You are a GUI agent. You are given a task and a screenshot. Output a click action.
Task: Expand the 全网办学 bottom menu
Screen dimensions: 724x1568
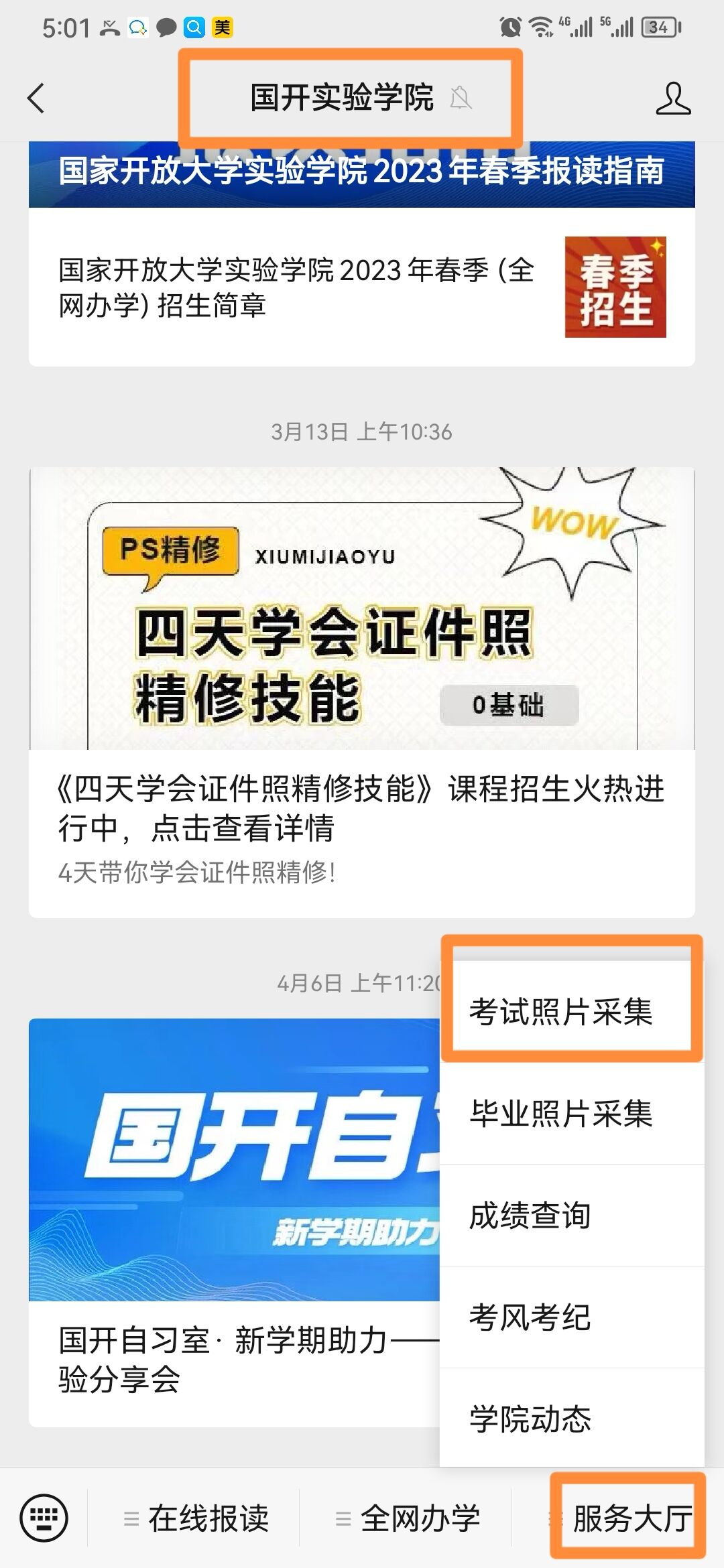tap(408, 1518)
